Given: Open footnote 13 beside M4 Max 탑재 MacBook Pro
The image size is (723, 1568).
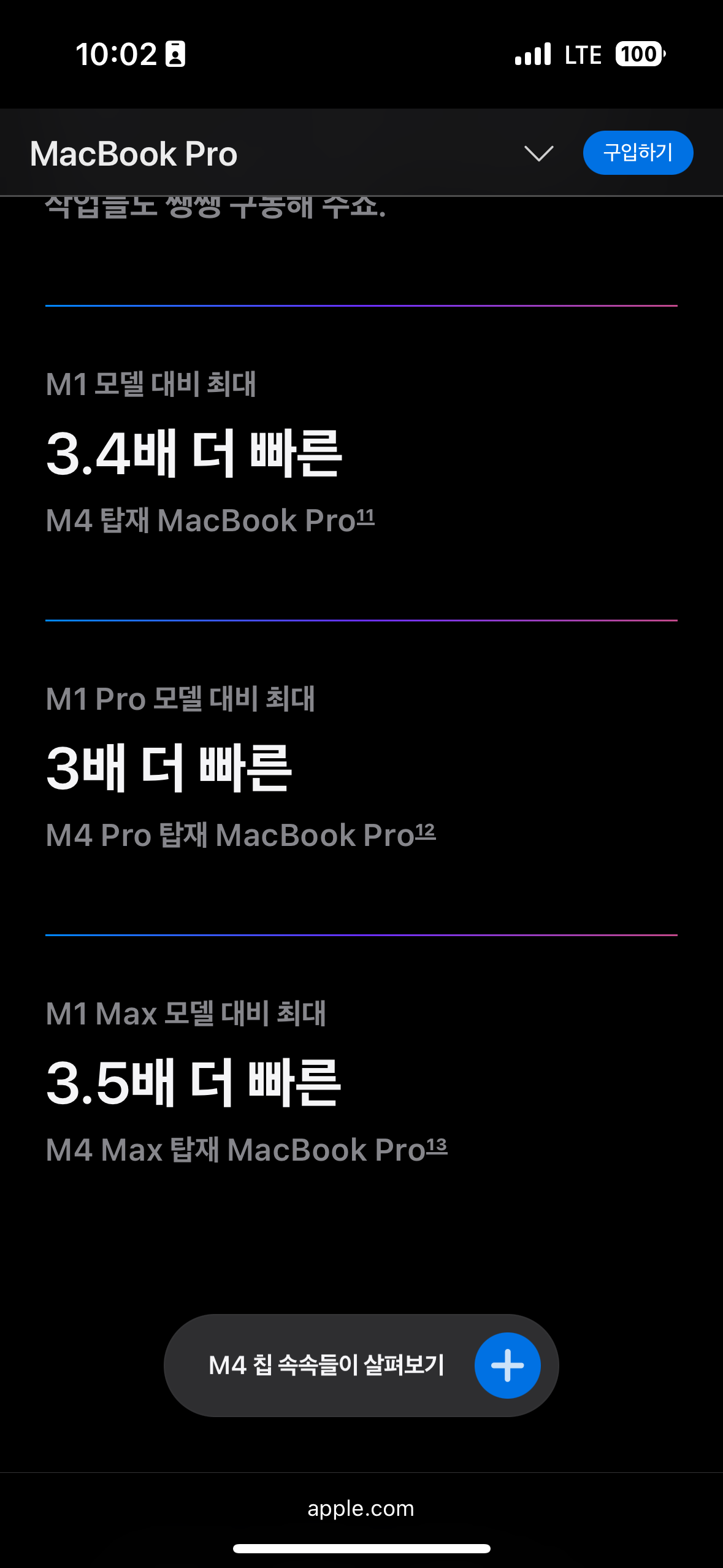Looking at the screenshot, I should [x=437, y=1145].
